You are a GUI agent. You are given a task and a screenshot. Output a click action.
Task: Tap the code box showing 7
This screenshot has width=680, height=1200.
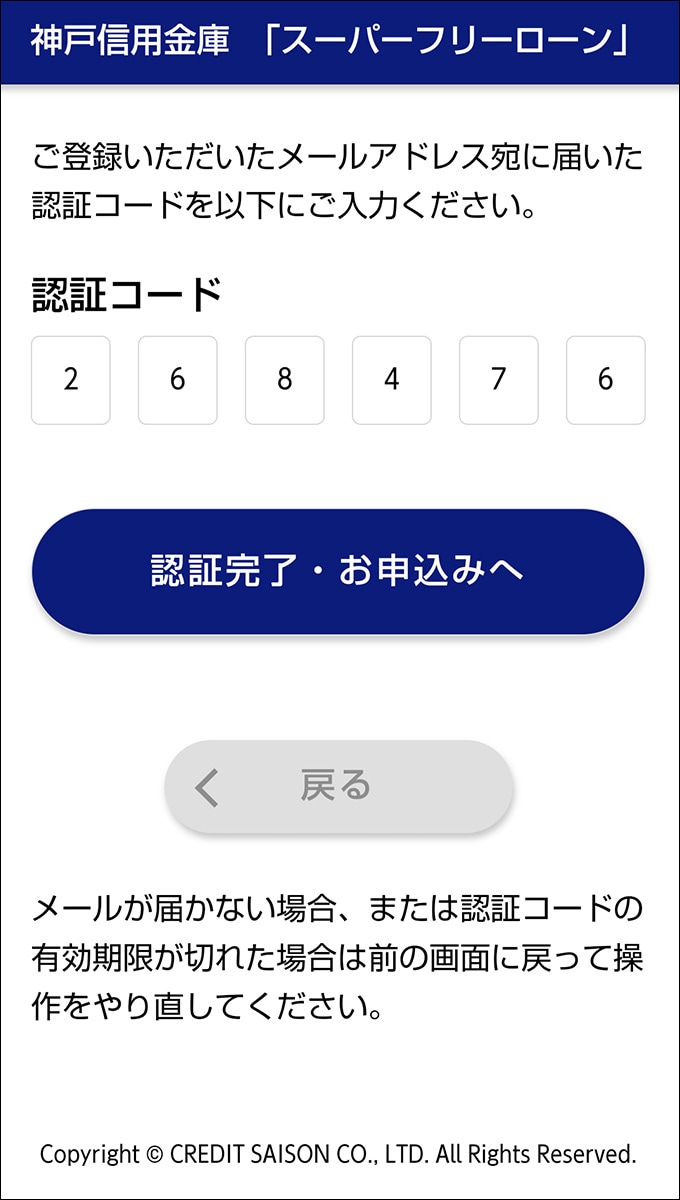click(x=499, y=380)
